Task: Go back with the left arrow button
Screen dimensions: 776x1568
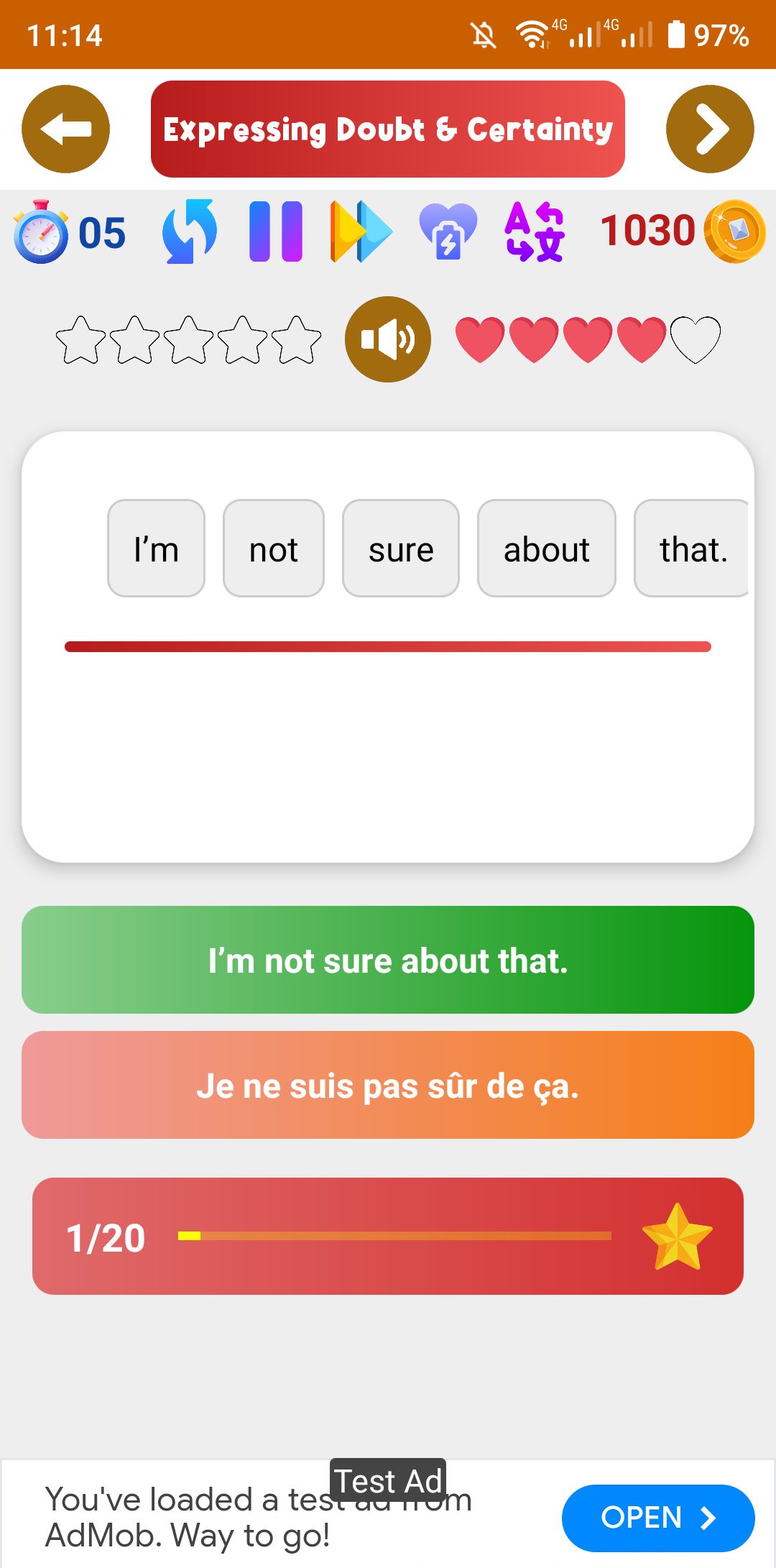Action: [x=65, y=129]
